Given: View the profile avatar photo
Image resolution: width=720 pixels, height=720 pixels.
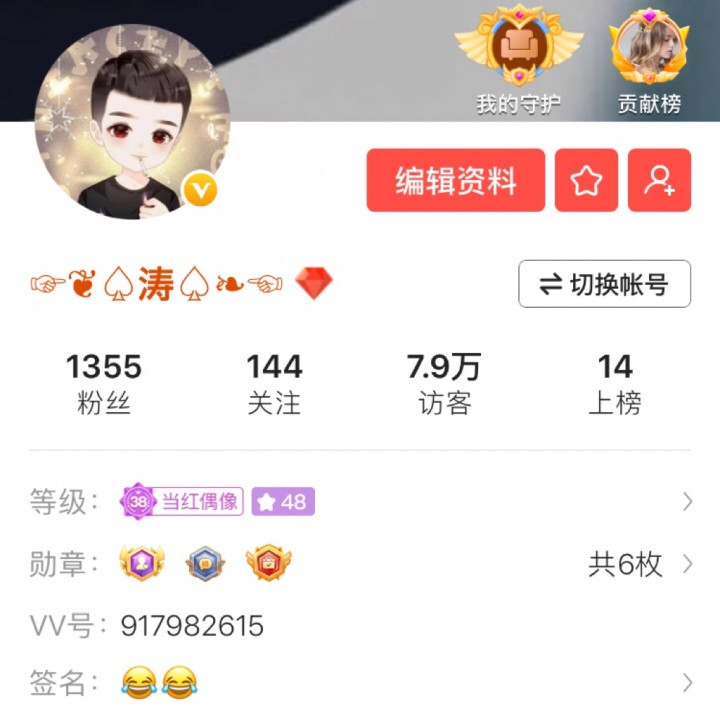Looking at the screenshot, I should 132,122.
